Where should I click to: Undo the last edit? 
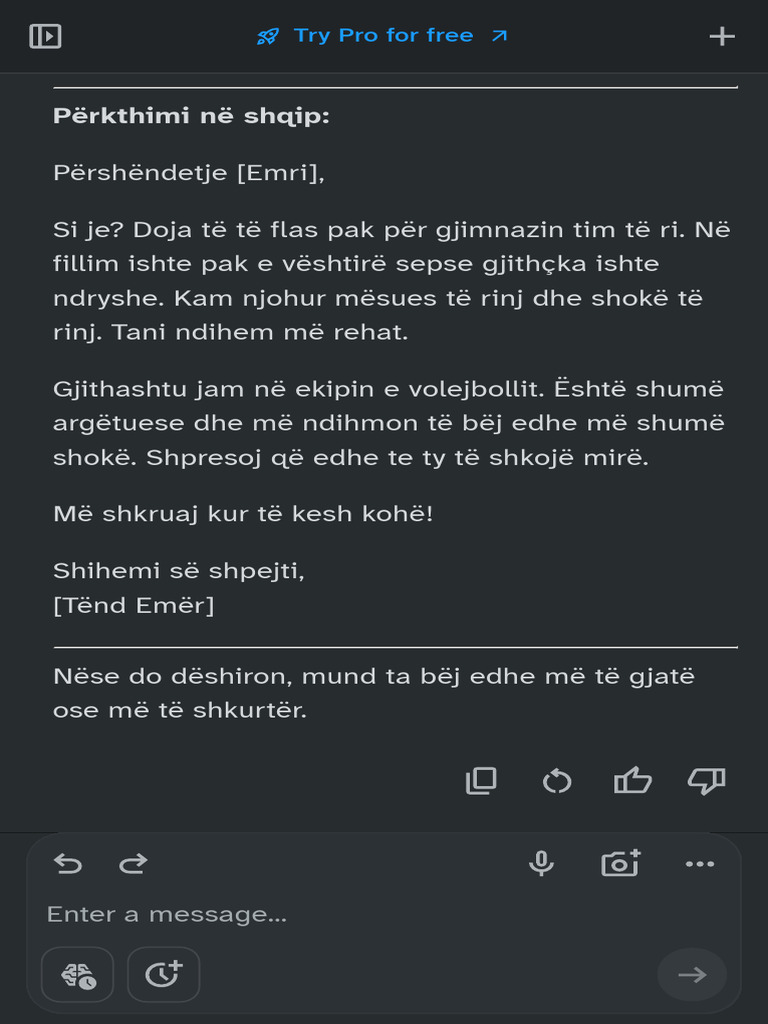pyautogui.click(x=68, y=863)
